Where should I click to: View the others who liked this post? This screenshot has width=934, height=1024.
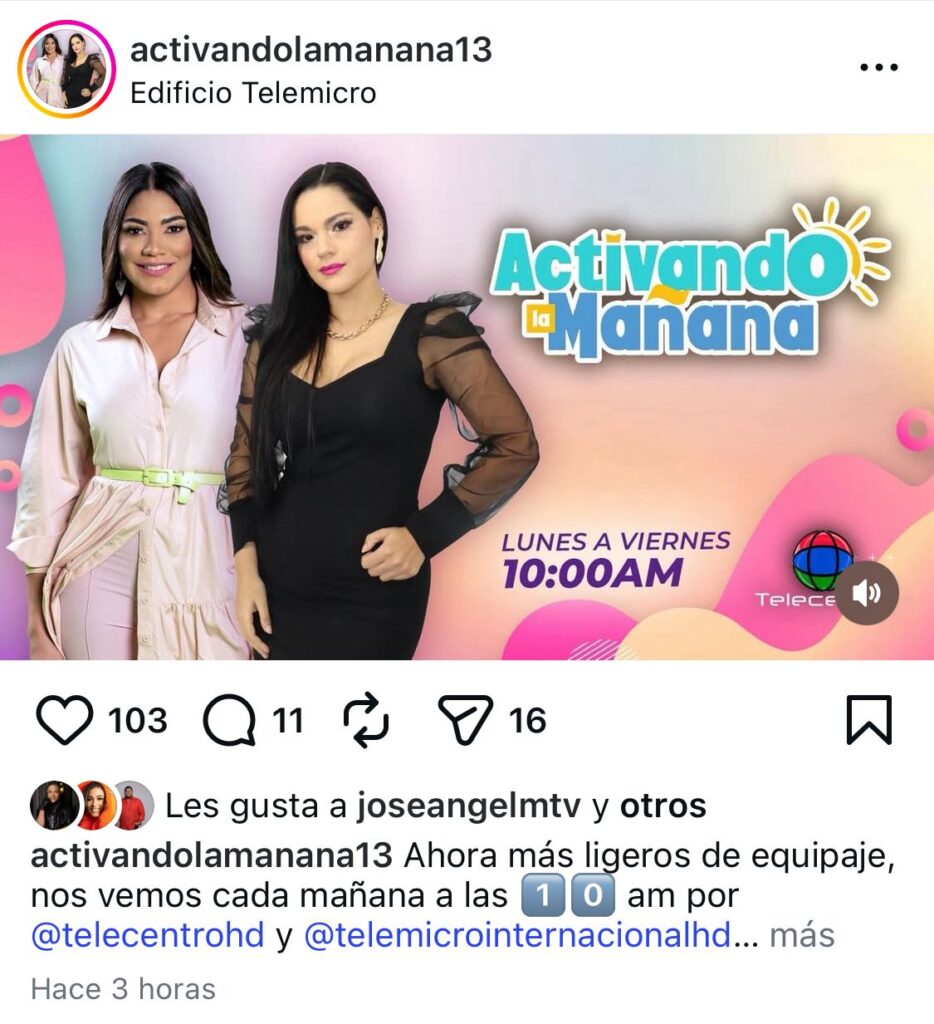tap(663, 806)
